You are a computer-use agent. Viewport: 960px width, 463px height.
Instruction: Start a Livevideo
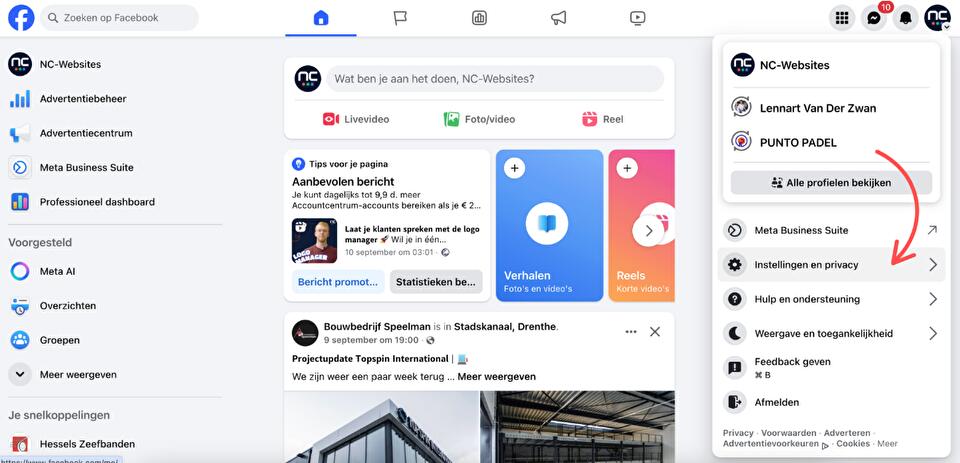tap(356, 119)
